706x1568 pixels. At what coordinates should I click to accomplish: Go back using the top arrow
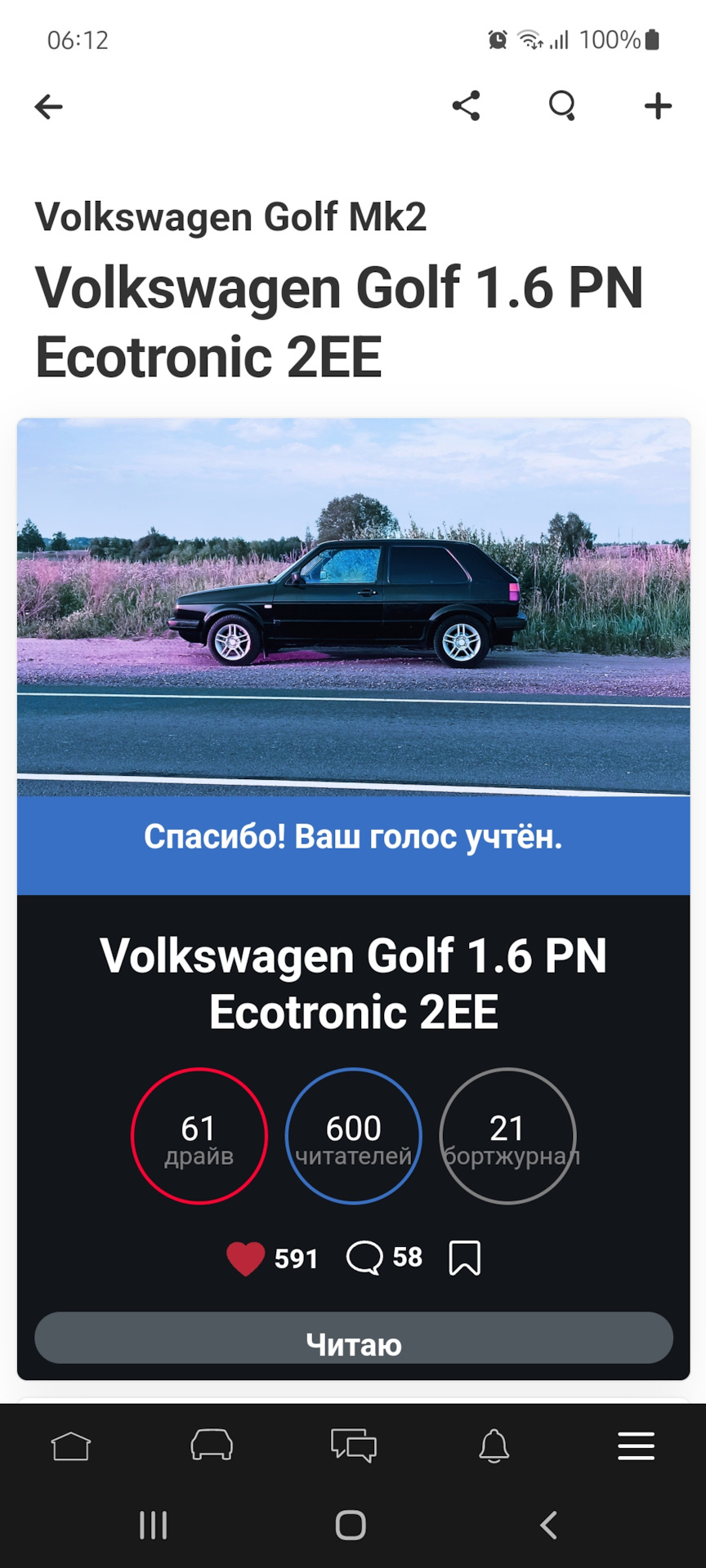tap(48, 106)
